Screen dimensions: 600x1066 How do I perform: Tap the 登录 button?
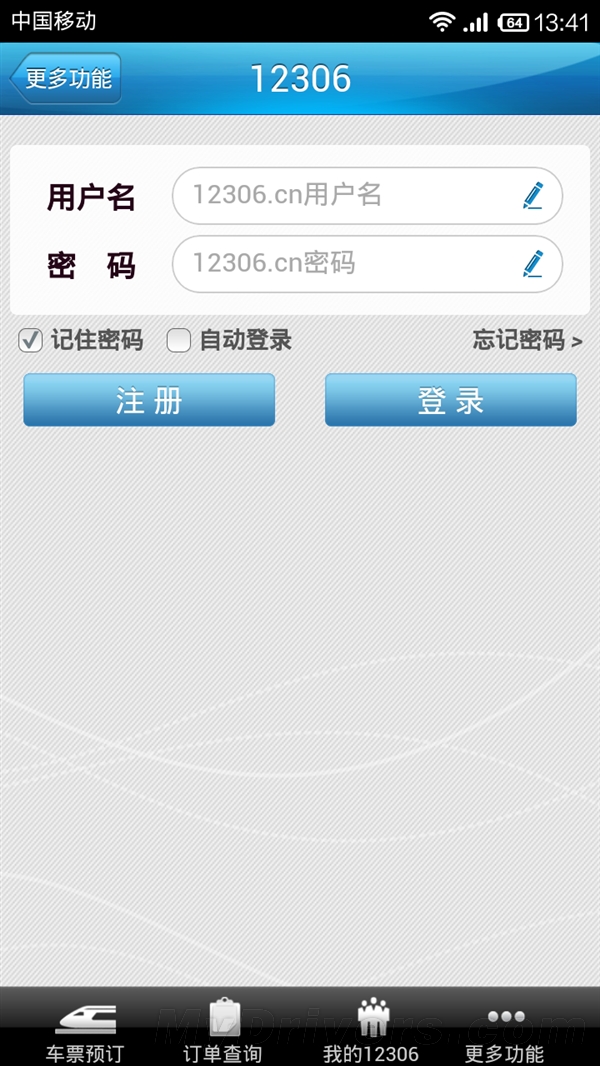[450, 400]
